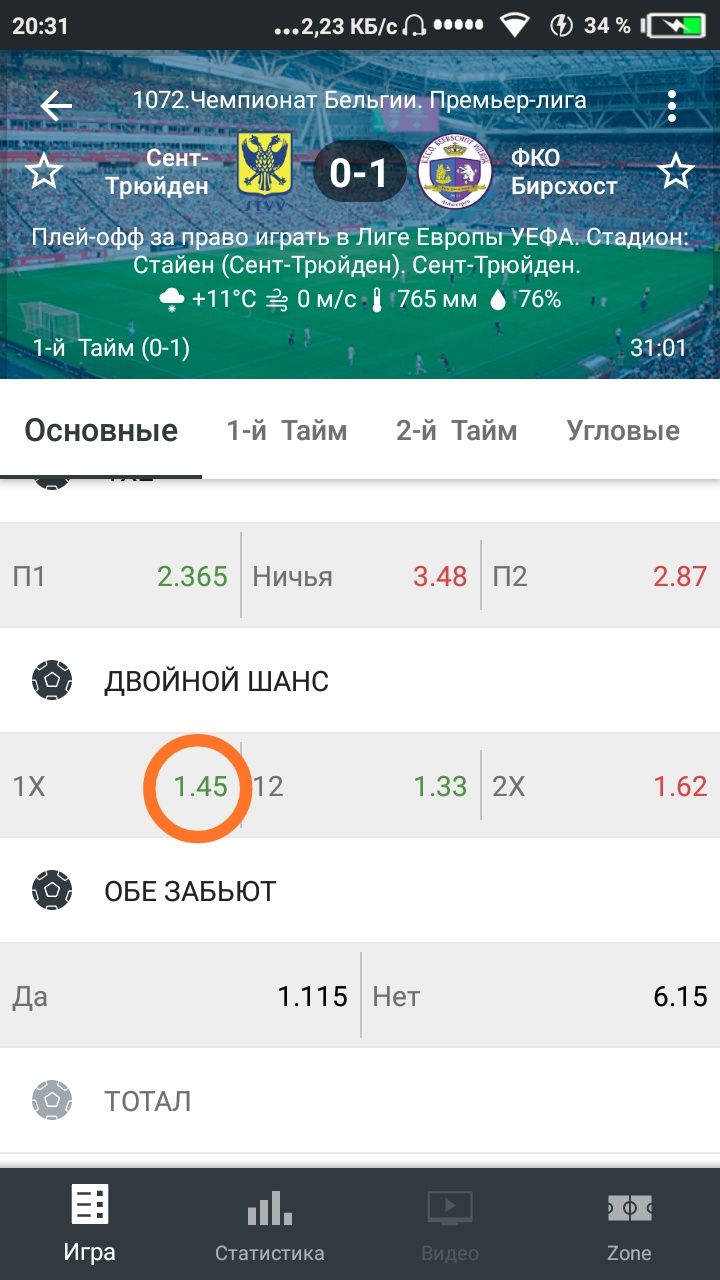Switch to the 2-й Тайм tab
The height and width of the screenshot is (1280, 720).
click(x=457, y=431)
